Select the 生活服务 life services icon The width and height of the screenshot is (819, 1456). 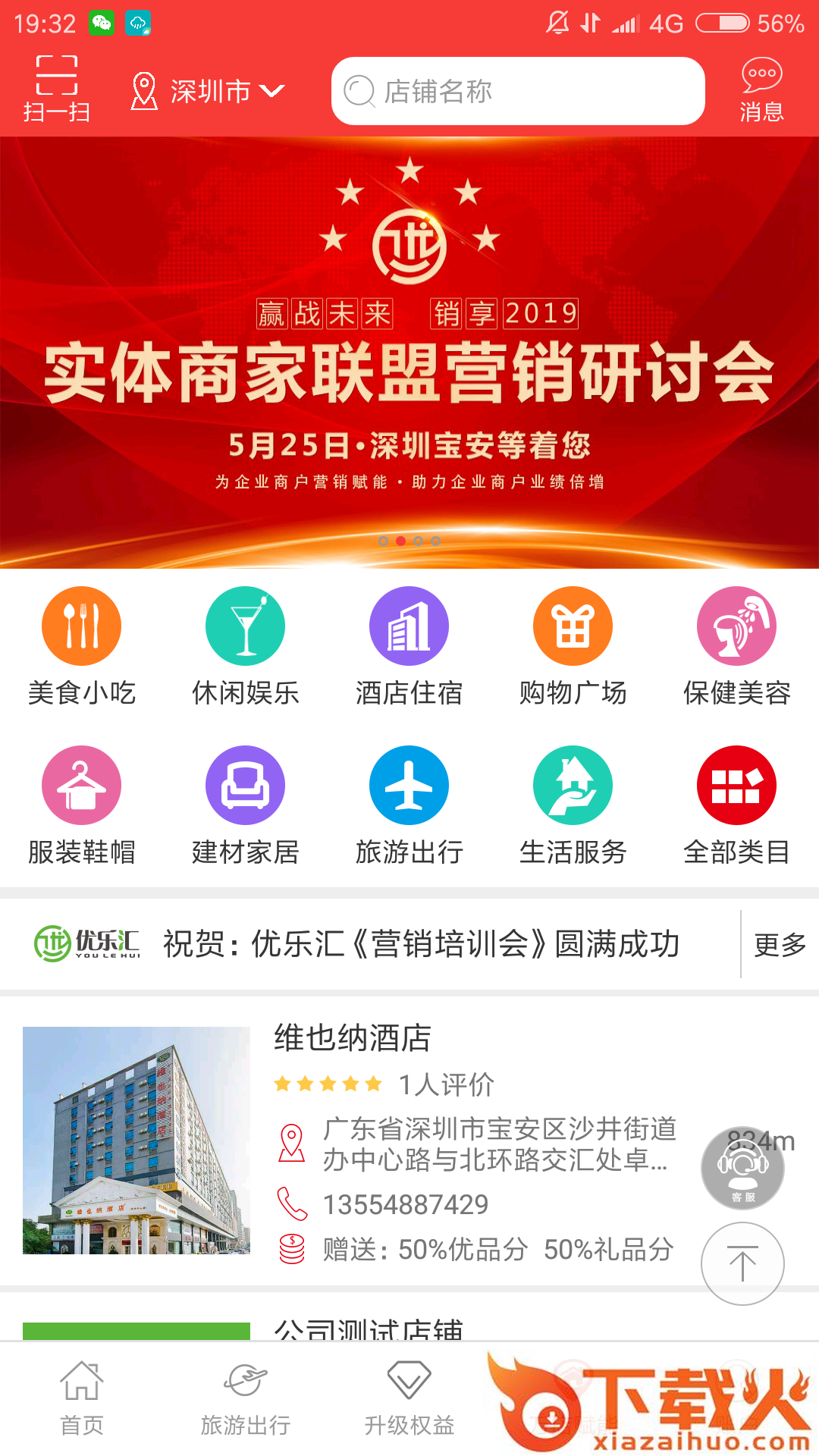(x=573, y=785)
